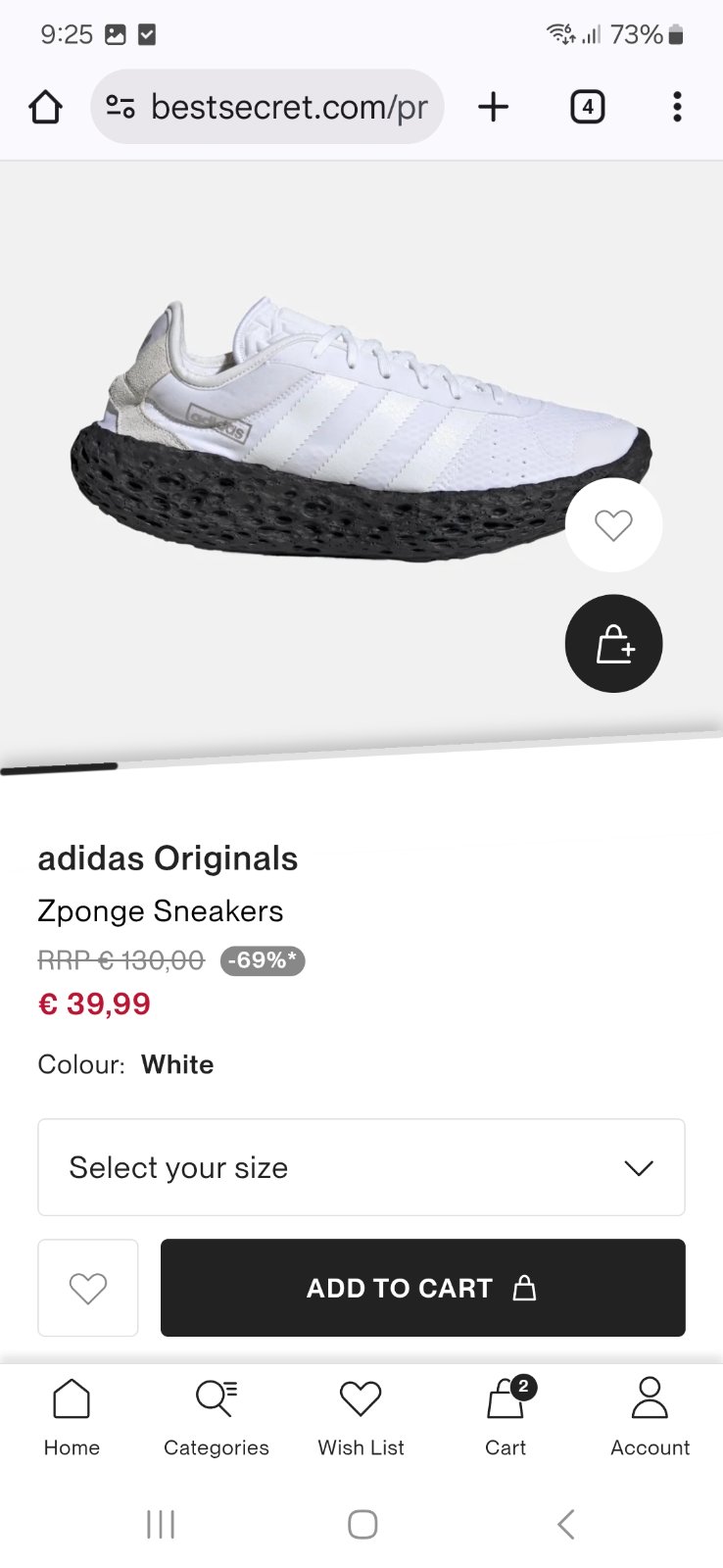Open the tab switcher showing 4 tabs
The height and width of the screenshot is (1568, 723).
pos(587,107)
